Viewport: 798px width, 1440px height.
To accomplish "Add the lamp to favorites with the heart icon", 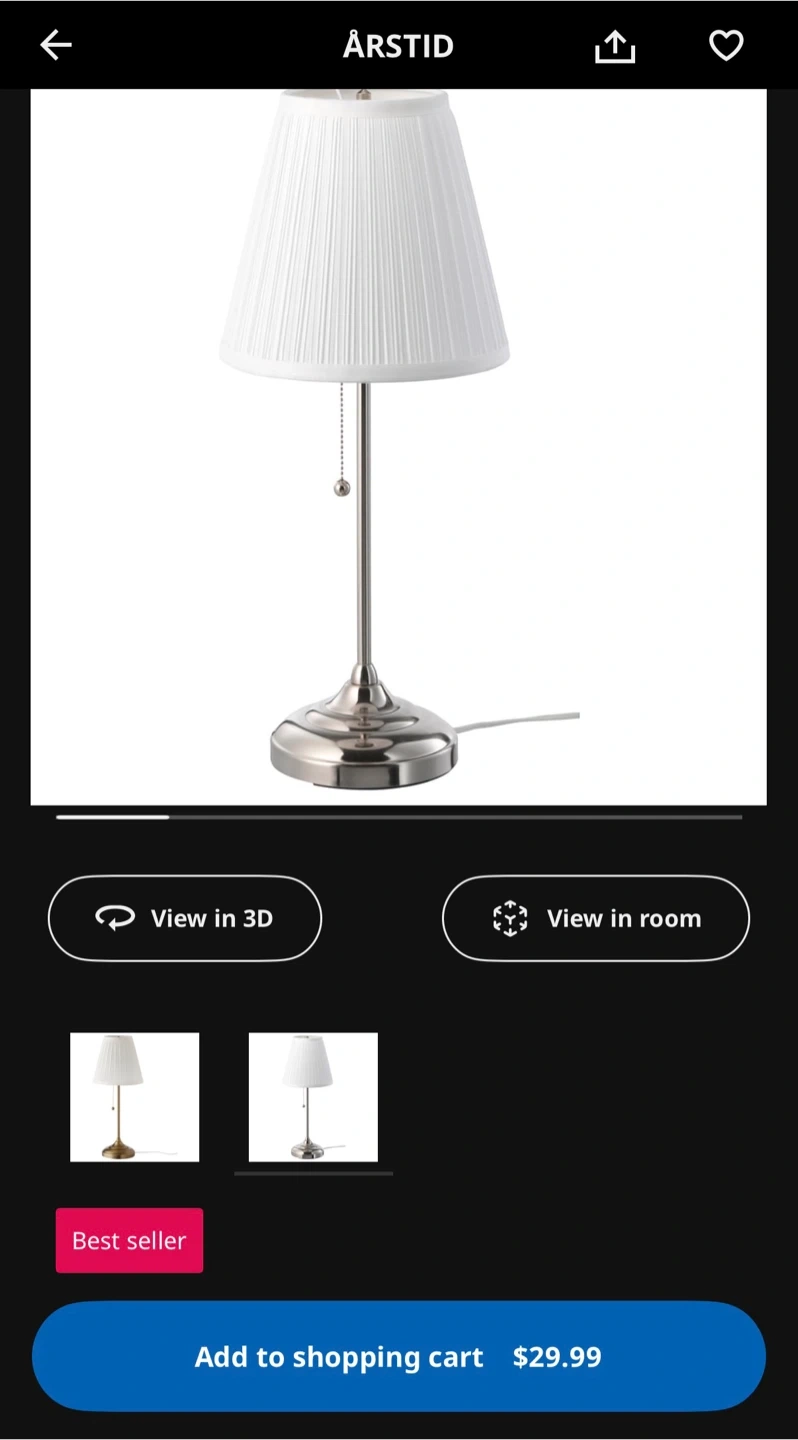I will [x=726, y=45].
